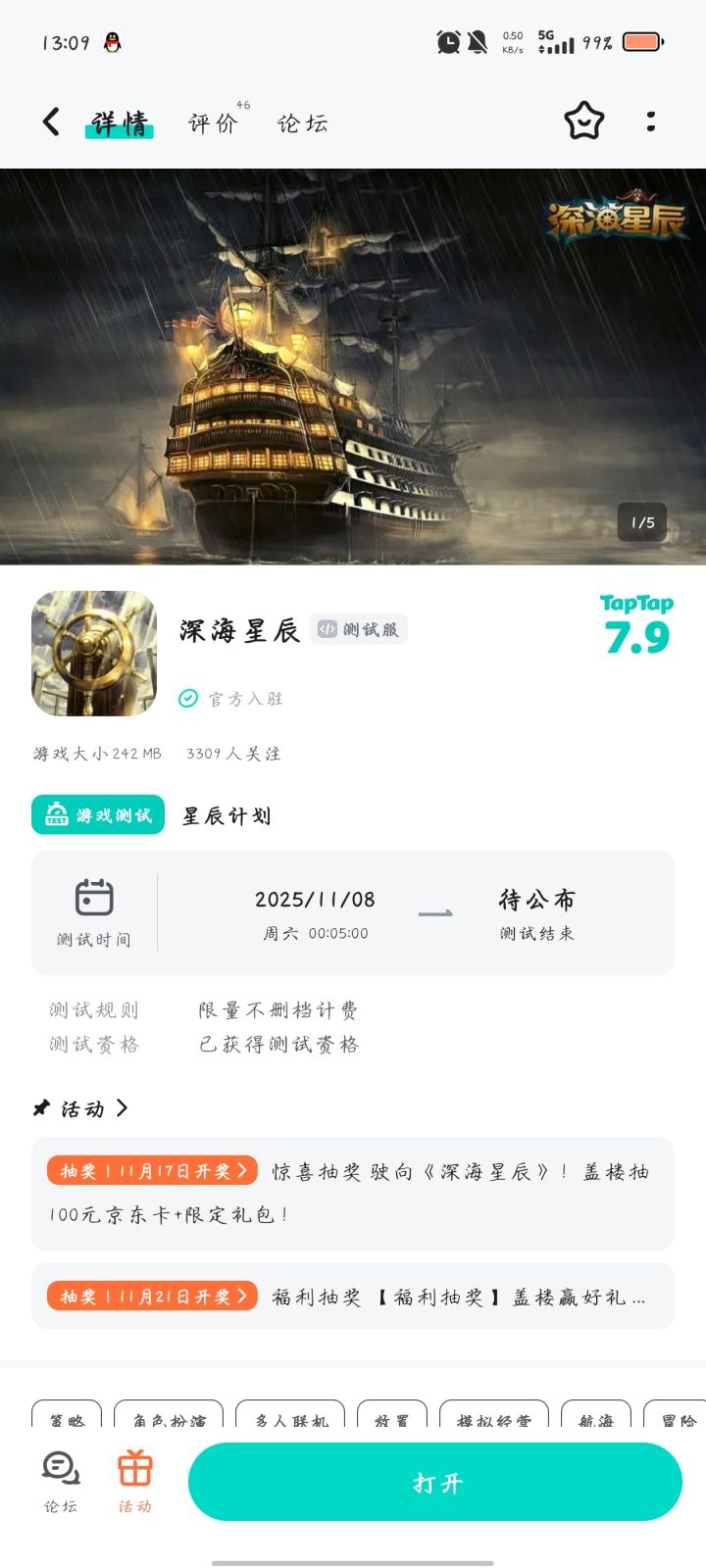Viewport: 706px width, 1568px height.
Task: Open the 11月17日 抽奖 lottery entry
Action: [x=353, y=1192]
